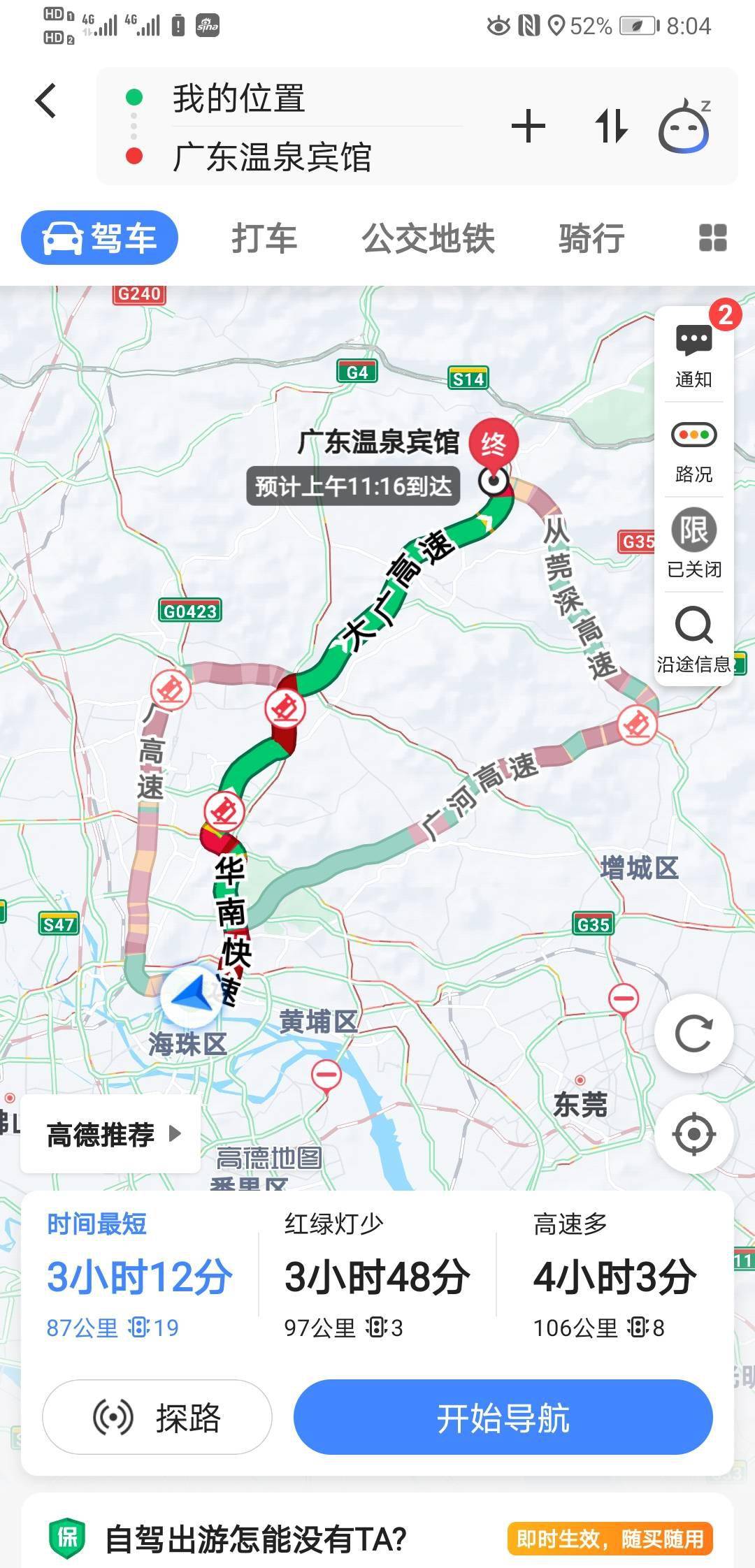Select the 高速多 4小时3分 route

click(x=614, y=1275)
